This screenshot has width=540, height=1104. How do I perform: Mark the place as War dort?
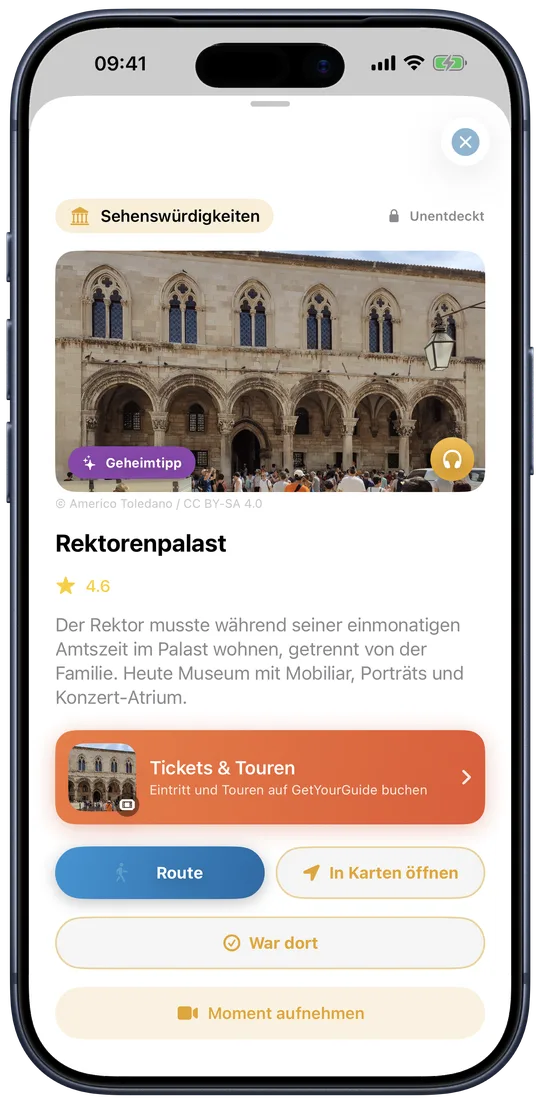pos(270,943)
